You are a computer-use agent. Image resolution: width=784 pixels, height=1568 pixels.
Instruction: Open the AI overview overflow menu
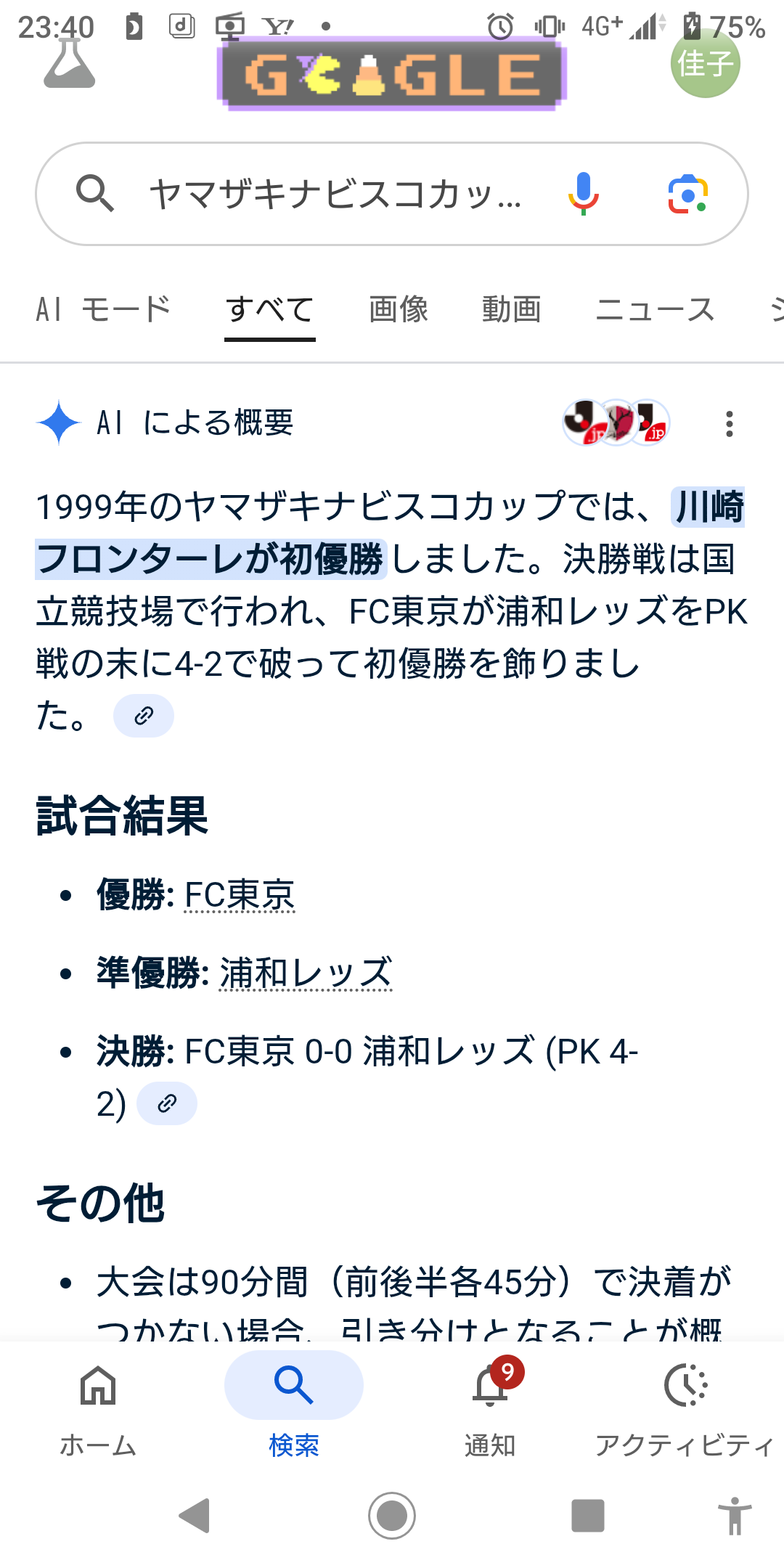point(729,424)
